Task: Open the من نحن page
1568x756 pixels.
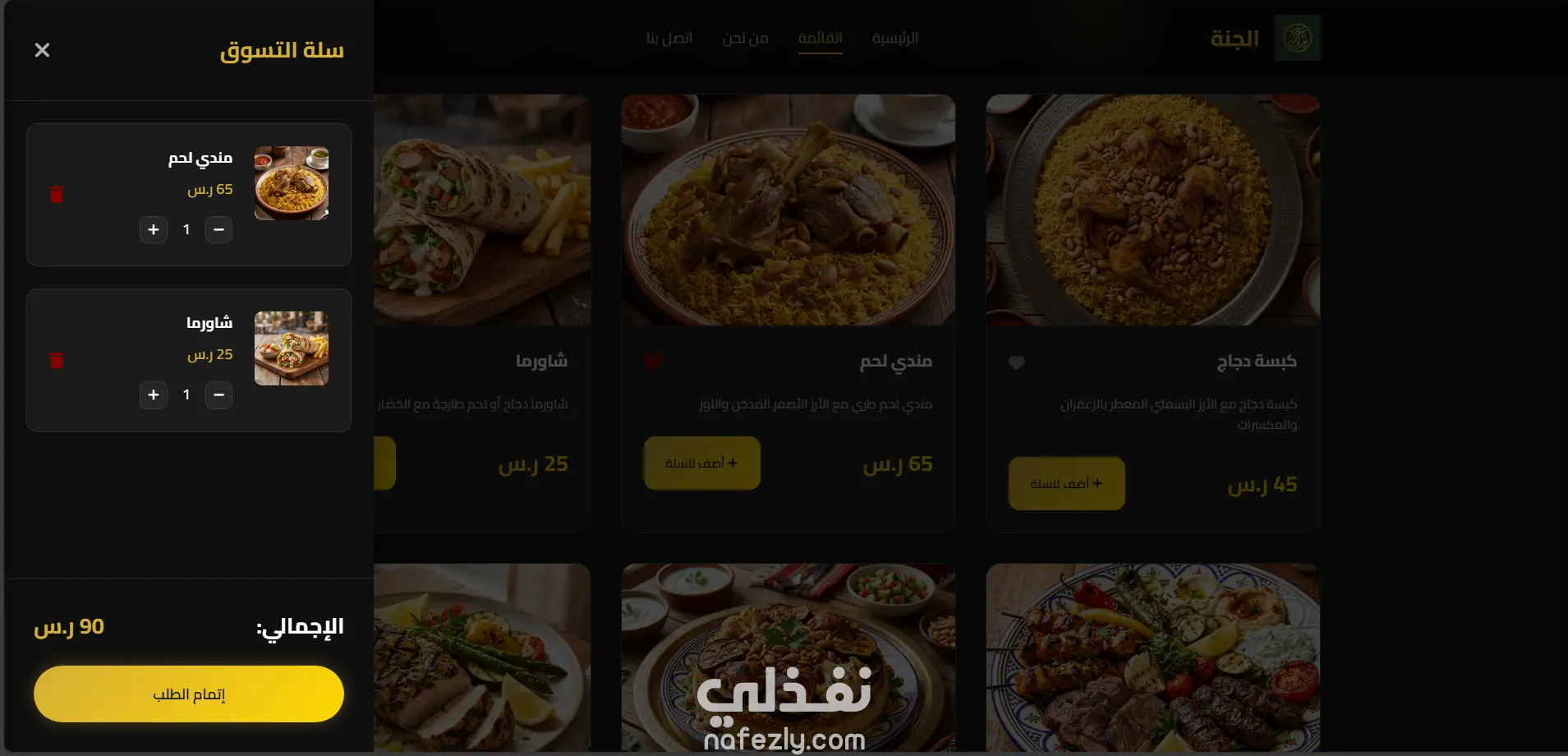Action: 745,39
